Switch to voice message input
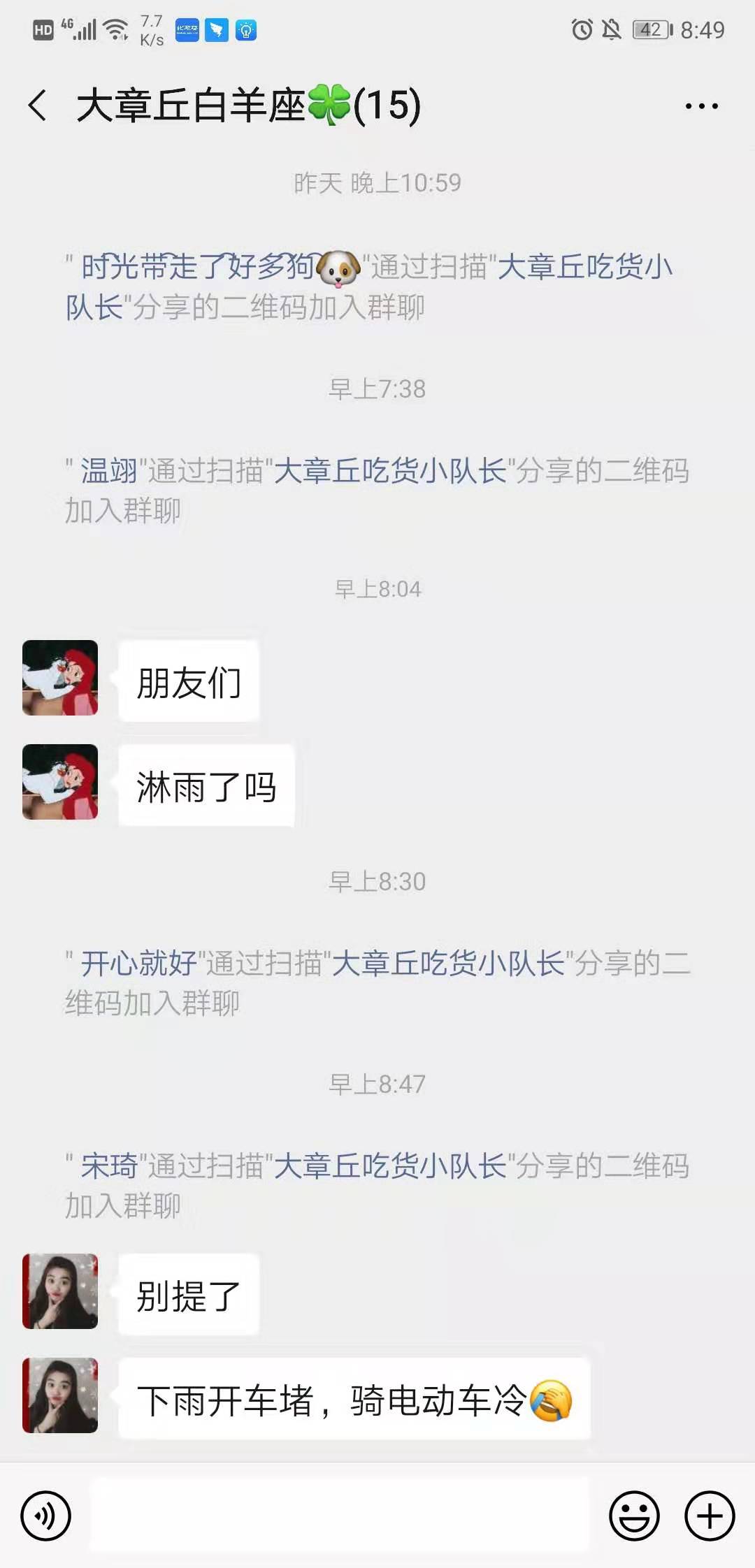This screenshot has width=755, height=1568. 46,1516
